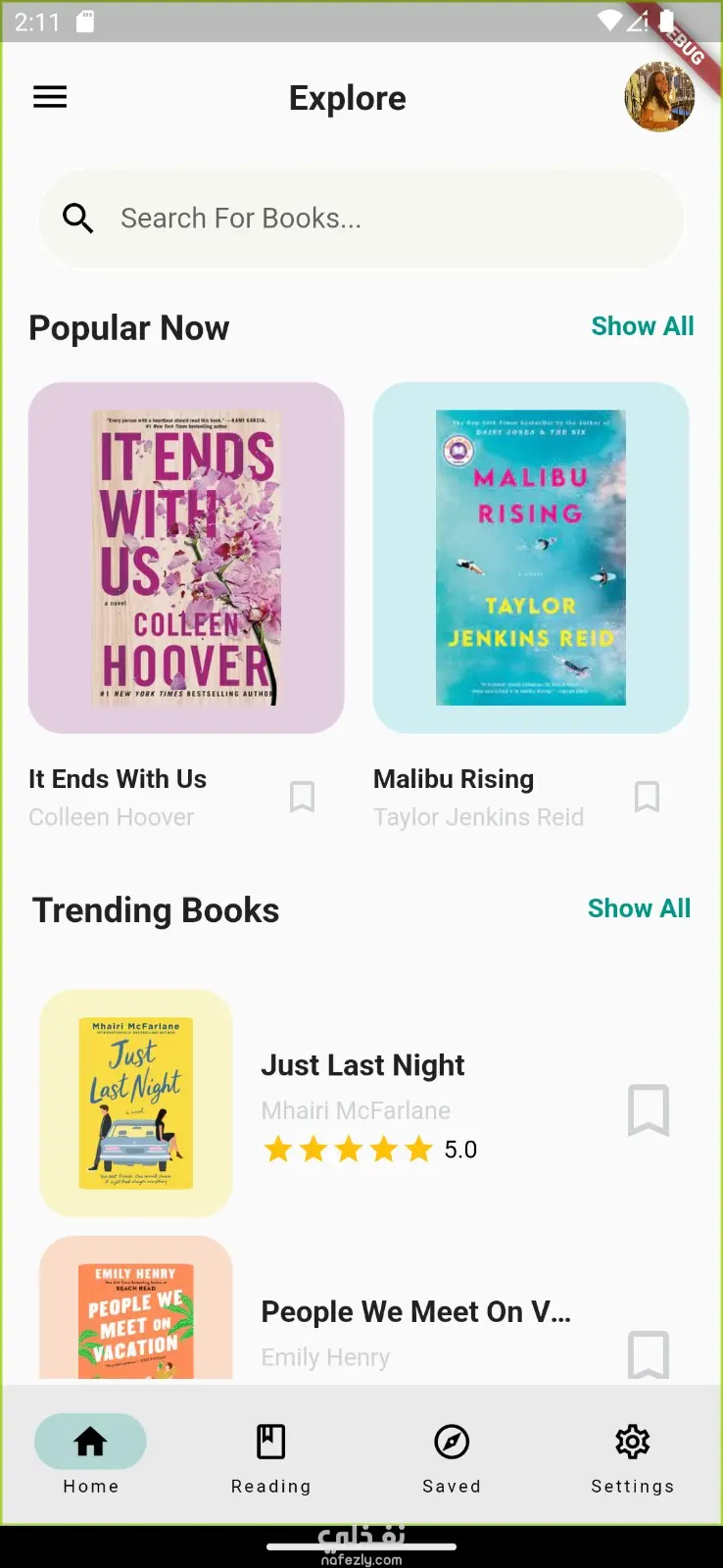
Task: Open the Malibu Rising book cover
Action: (531, 557)
